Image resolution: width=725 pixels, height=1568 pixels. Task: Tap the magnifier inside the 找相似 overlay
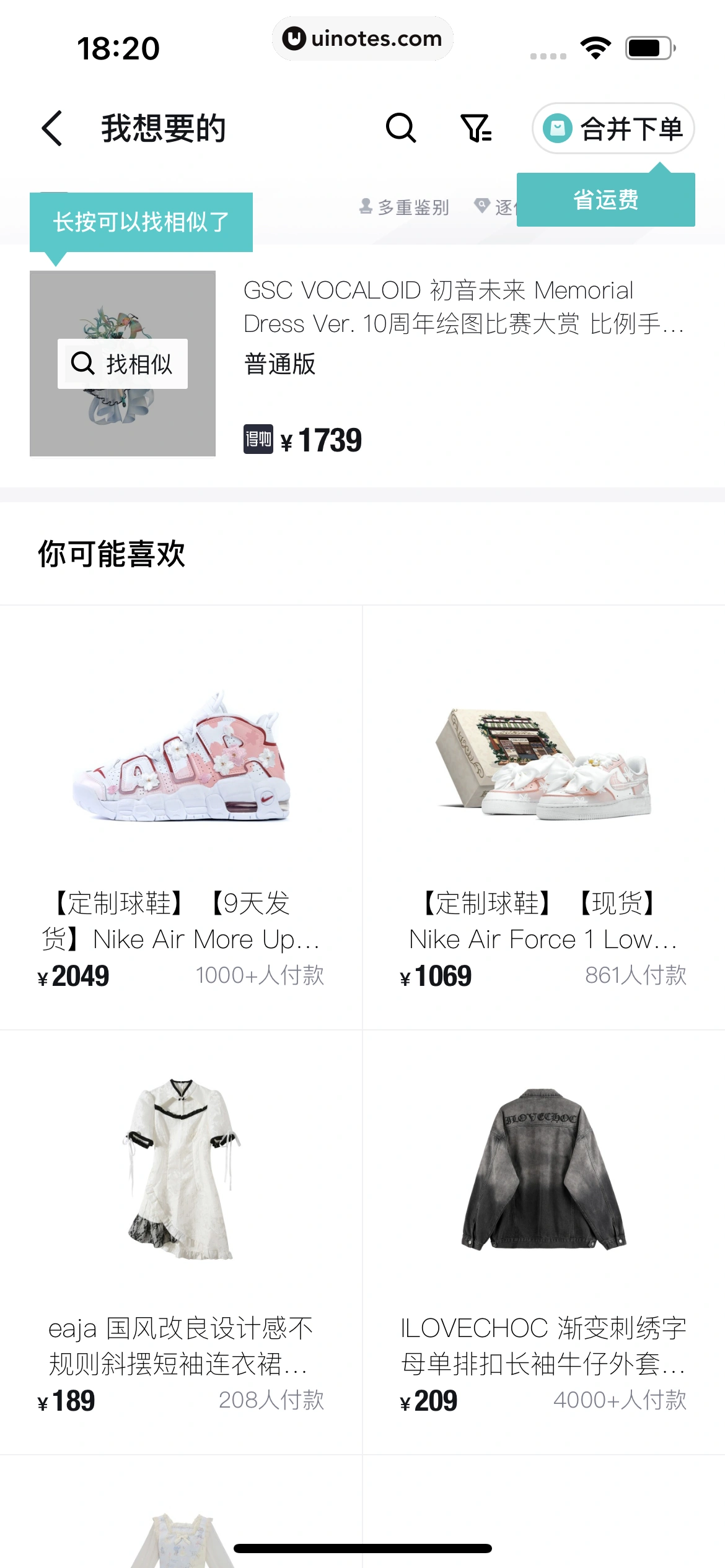(82, 364)
